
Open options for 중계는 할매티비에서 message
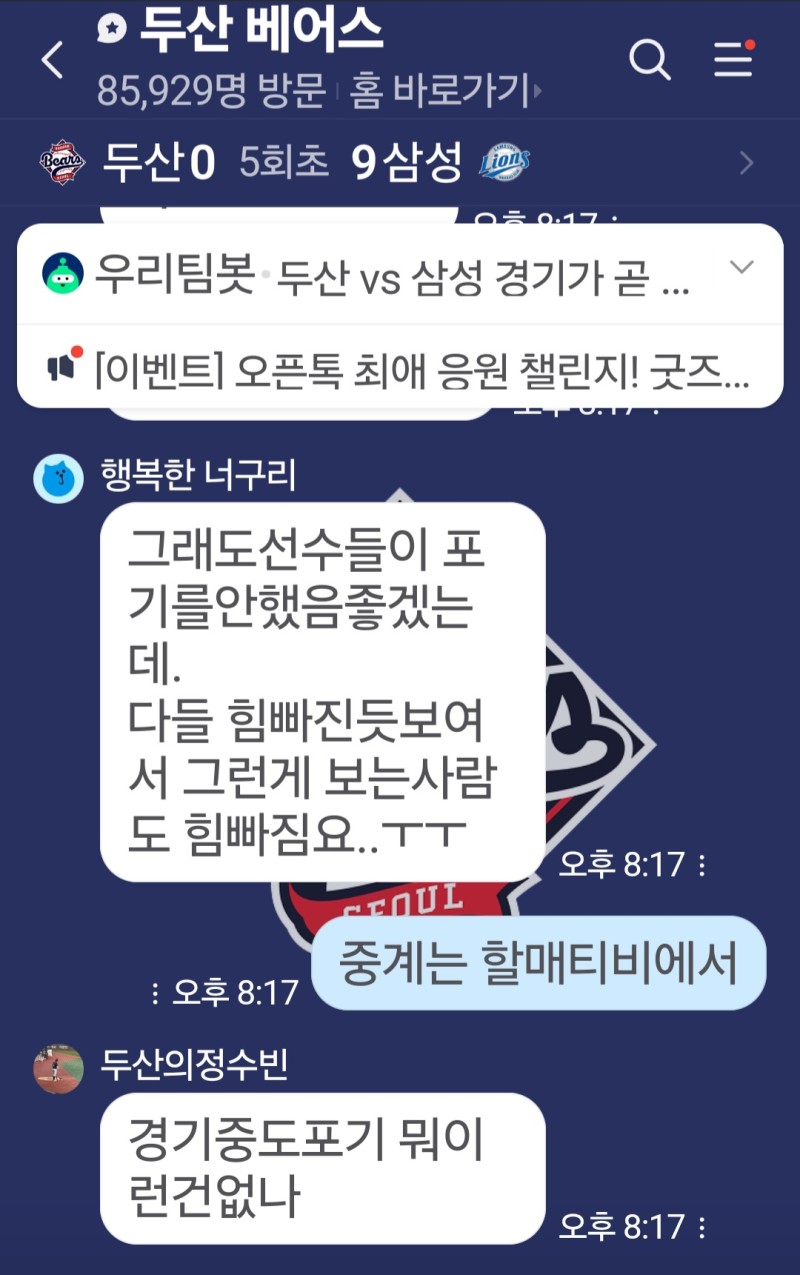click(154, 992)
